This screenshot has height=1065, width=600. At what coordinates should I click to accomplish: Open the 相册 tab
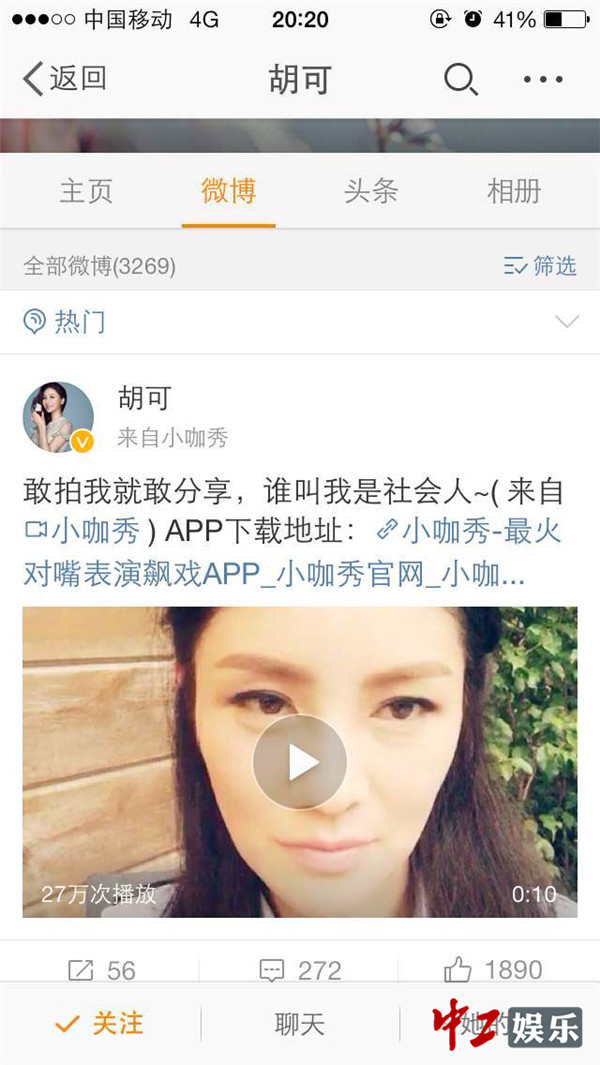(x=514, y=191)
